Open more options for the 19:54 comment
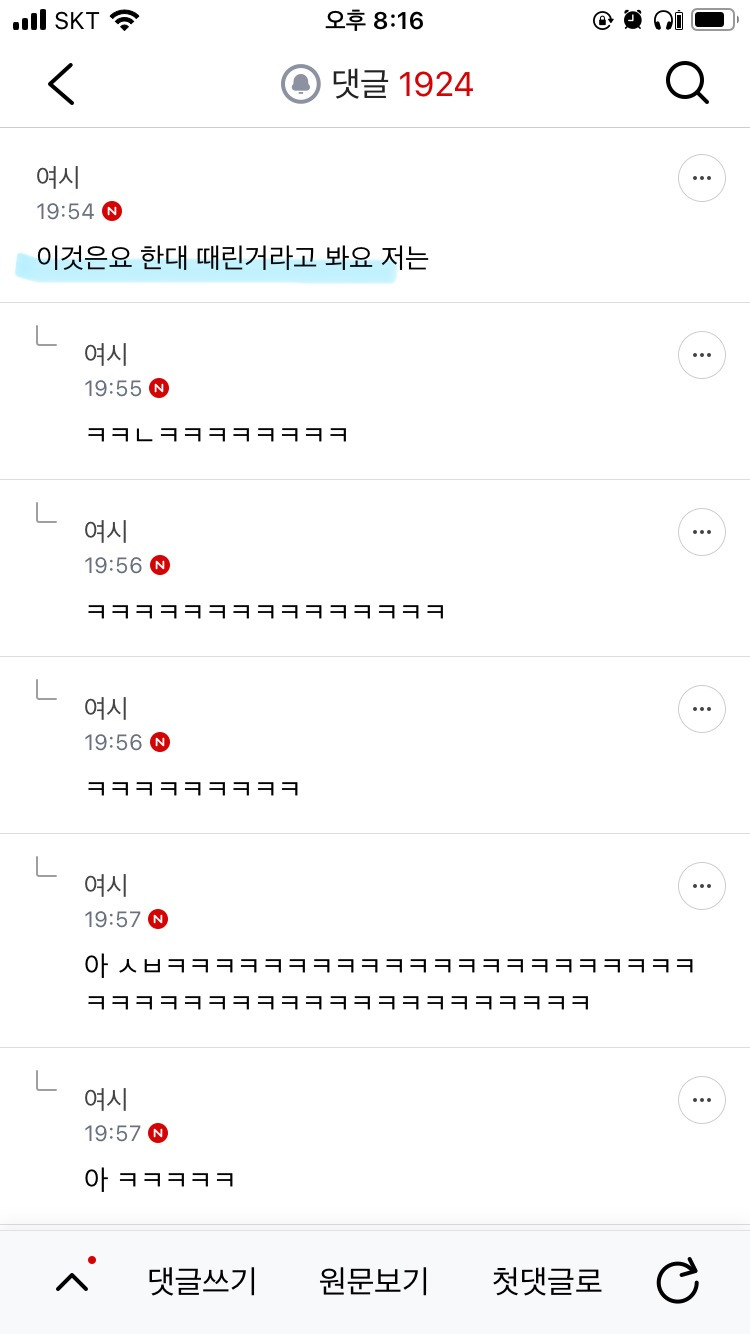Screen dimensions: 750x1334 [x=702, y=179]
